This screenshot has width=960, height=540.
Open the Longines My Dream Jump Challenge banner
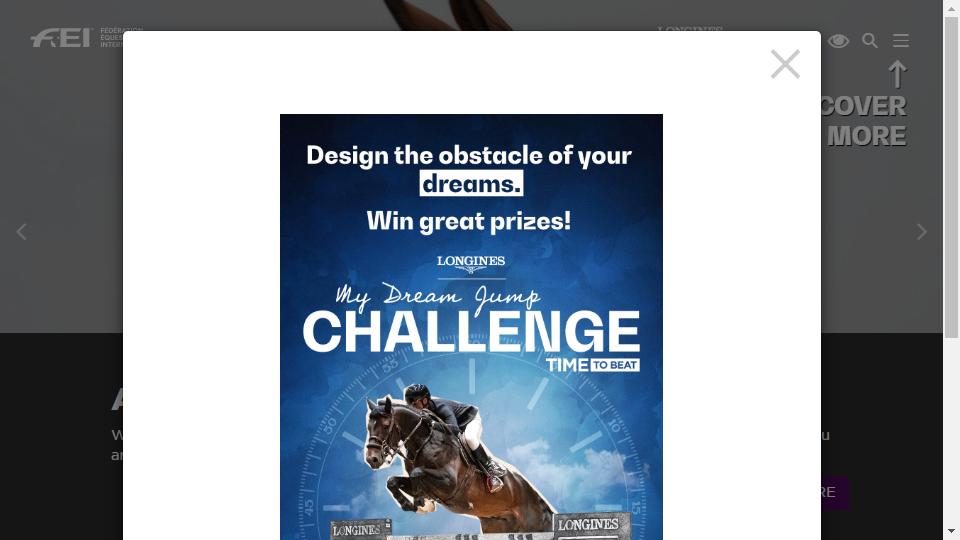pyautogui.click(x=471, y=330)
